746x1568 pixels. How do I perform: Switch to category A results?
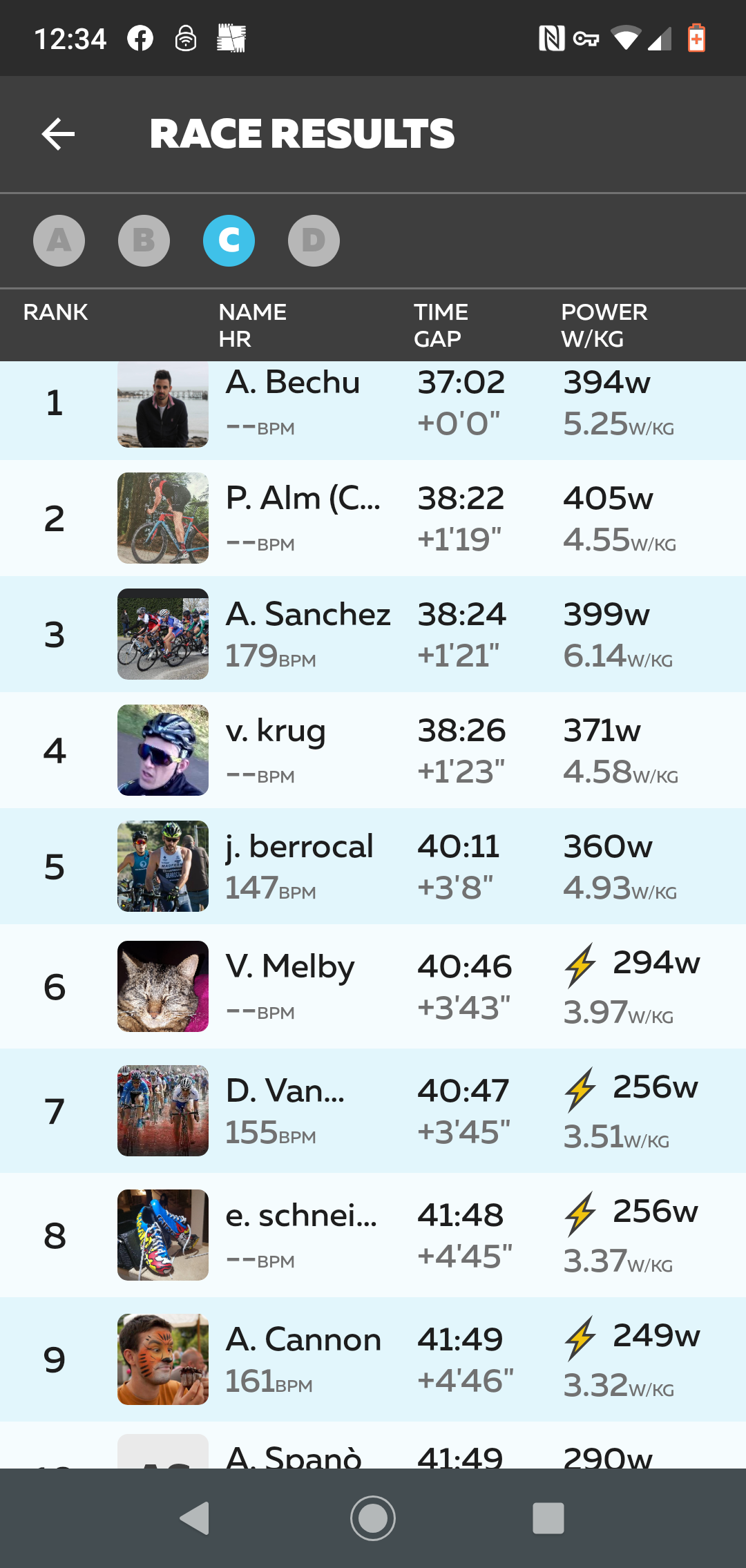(x=59, y=241)
